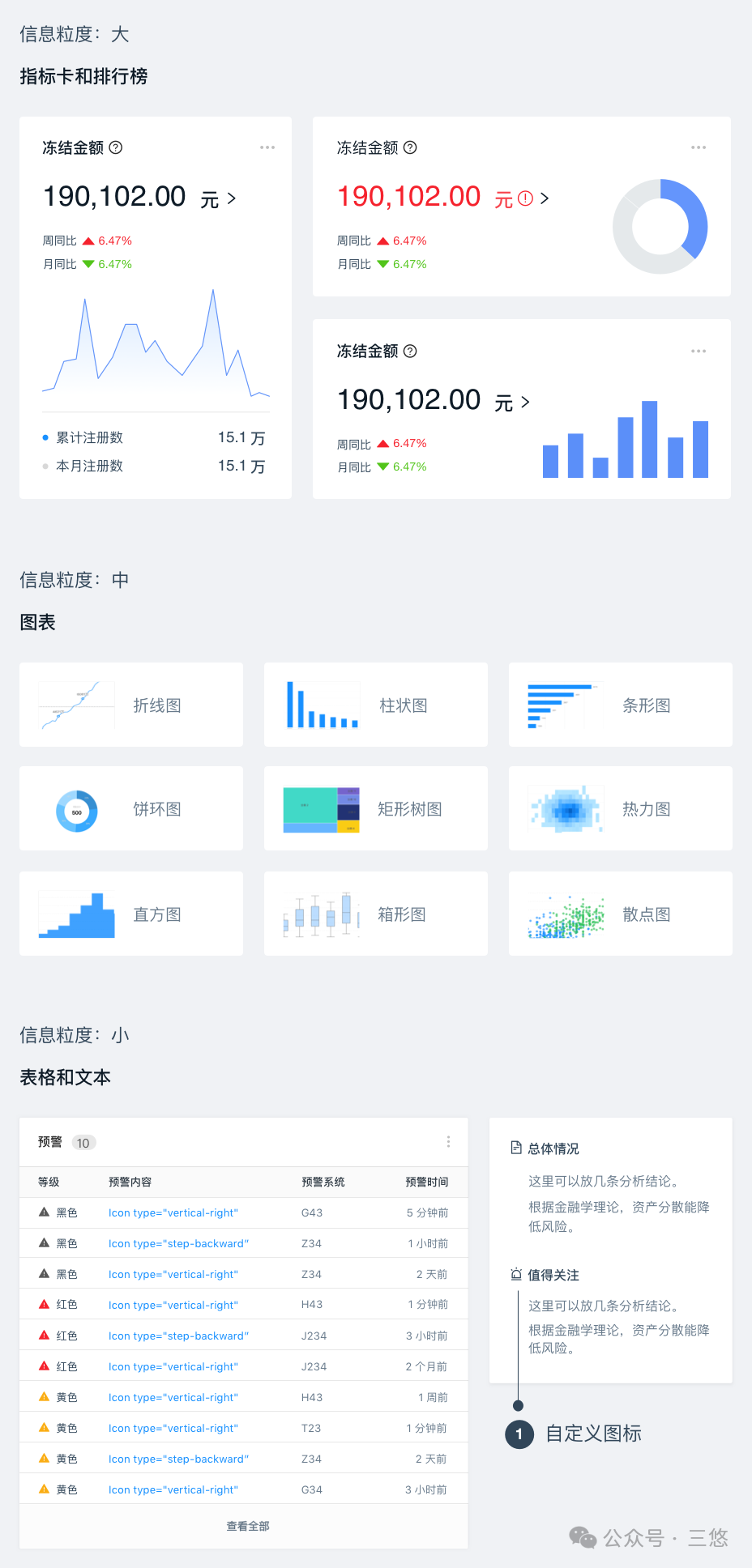Expand details via chevron next to 190,102.00 元
752x1568 pixels.
tap(231, 198)
